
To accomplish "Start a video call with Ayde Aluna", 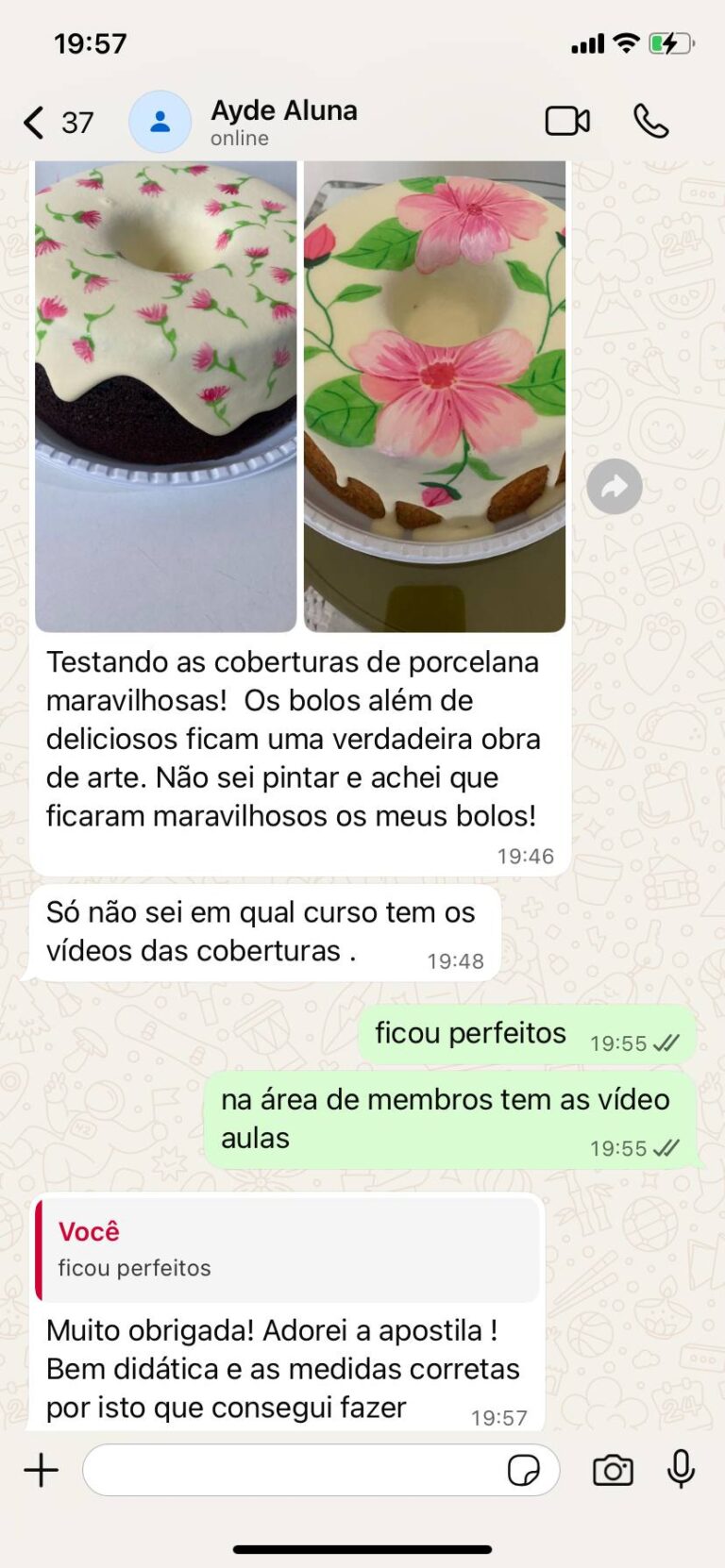I will coord(567,122).
